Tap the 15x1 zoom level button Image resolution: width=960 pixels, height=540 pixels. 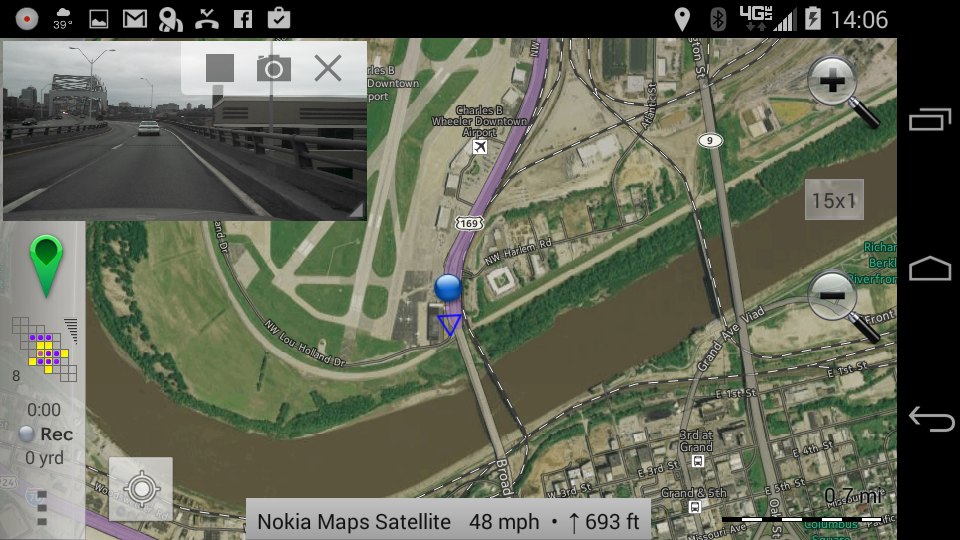coord(834,200)
